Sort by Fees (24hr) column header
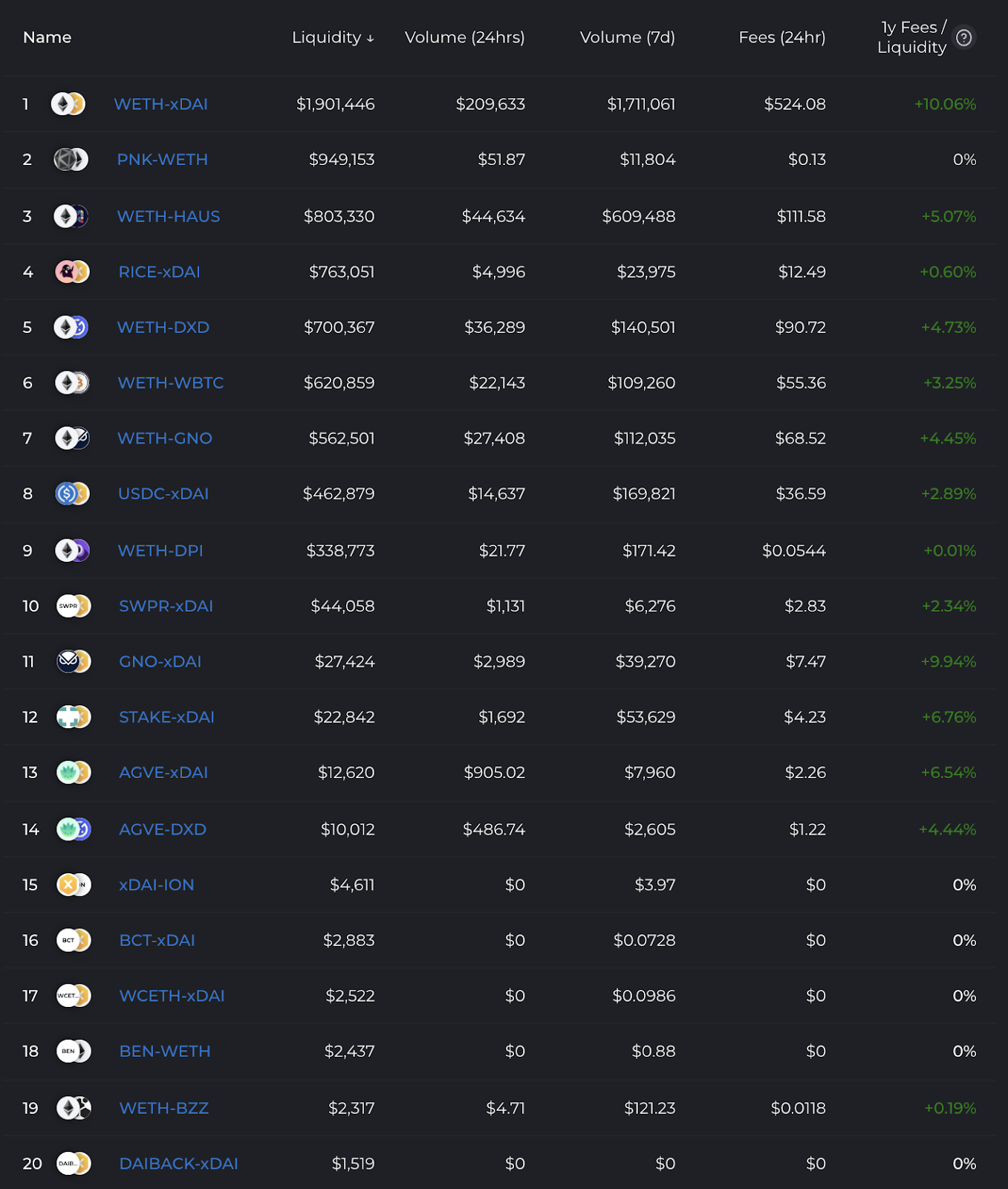Image resolution: width=1008 pixels, height=1189 pixels. (x=781, y=37)
